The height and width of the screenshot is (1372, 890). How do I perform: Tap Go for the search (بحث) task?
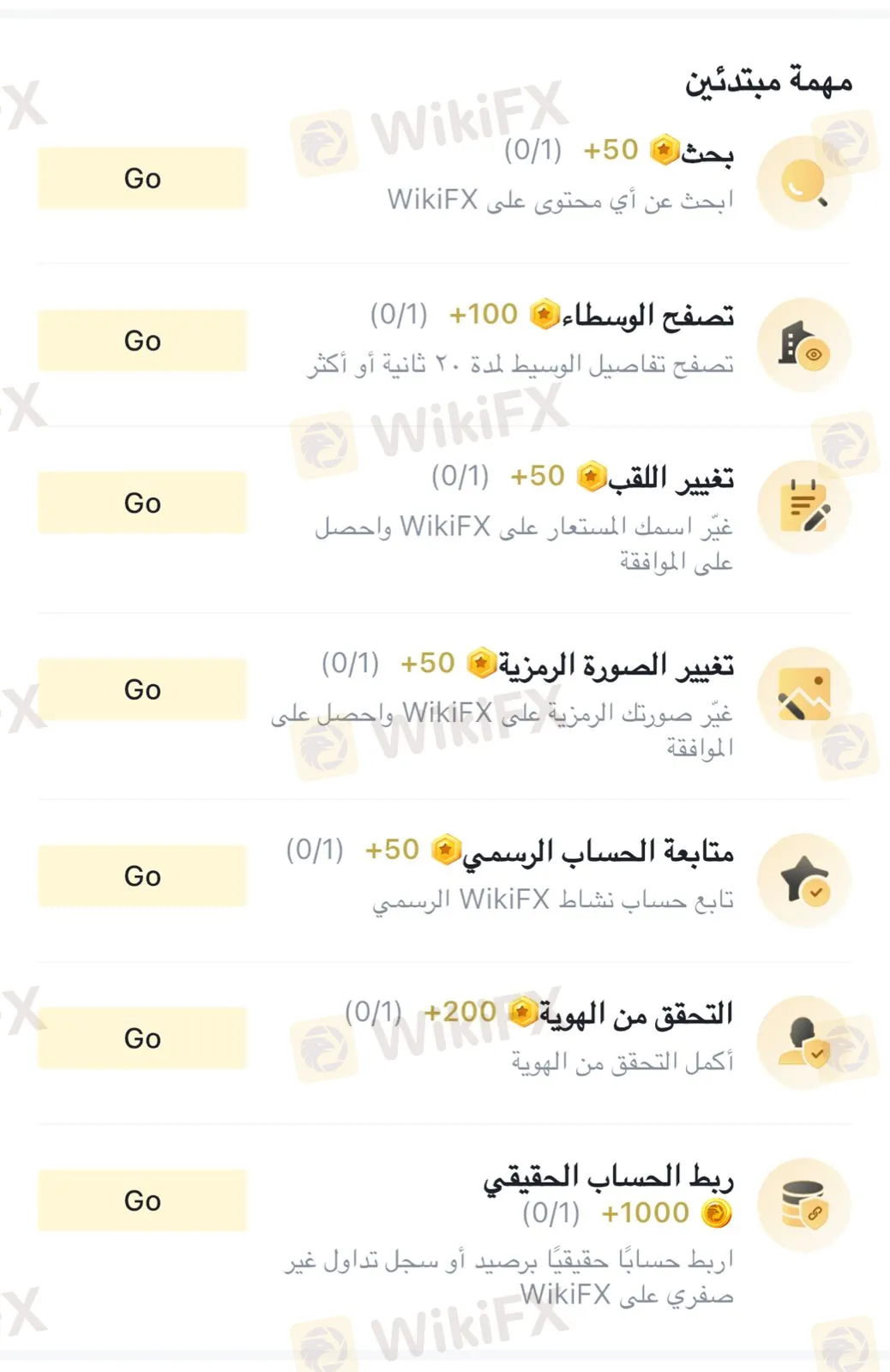pyautogui.click(x=142, y=178)
